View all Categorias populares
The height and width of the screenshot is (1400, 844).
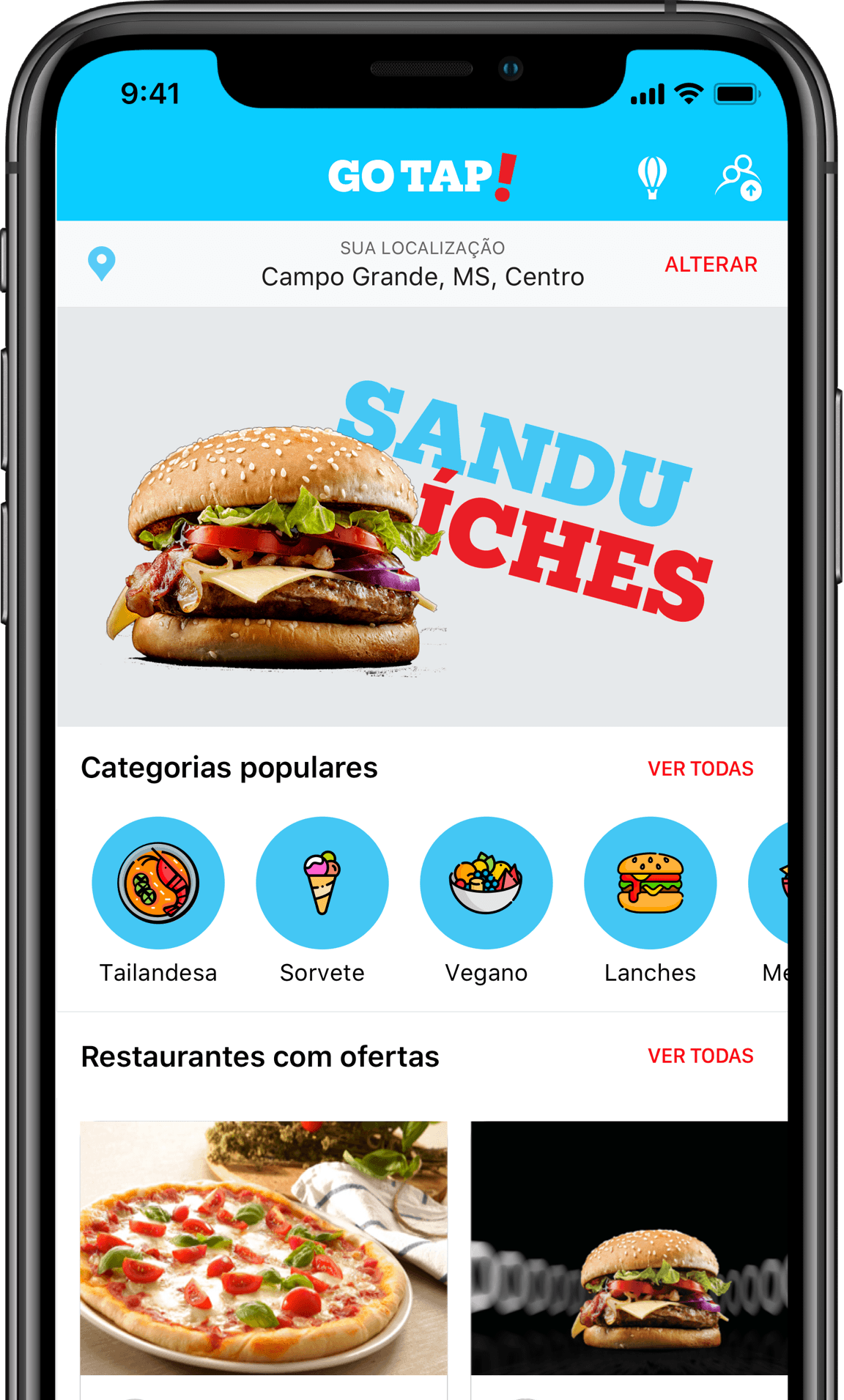pyautogui.click(x=700, y=768)
